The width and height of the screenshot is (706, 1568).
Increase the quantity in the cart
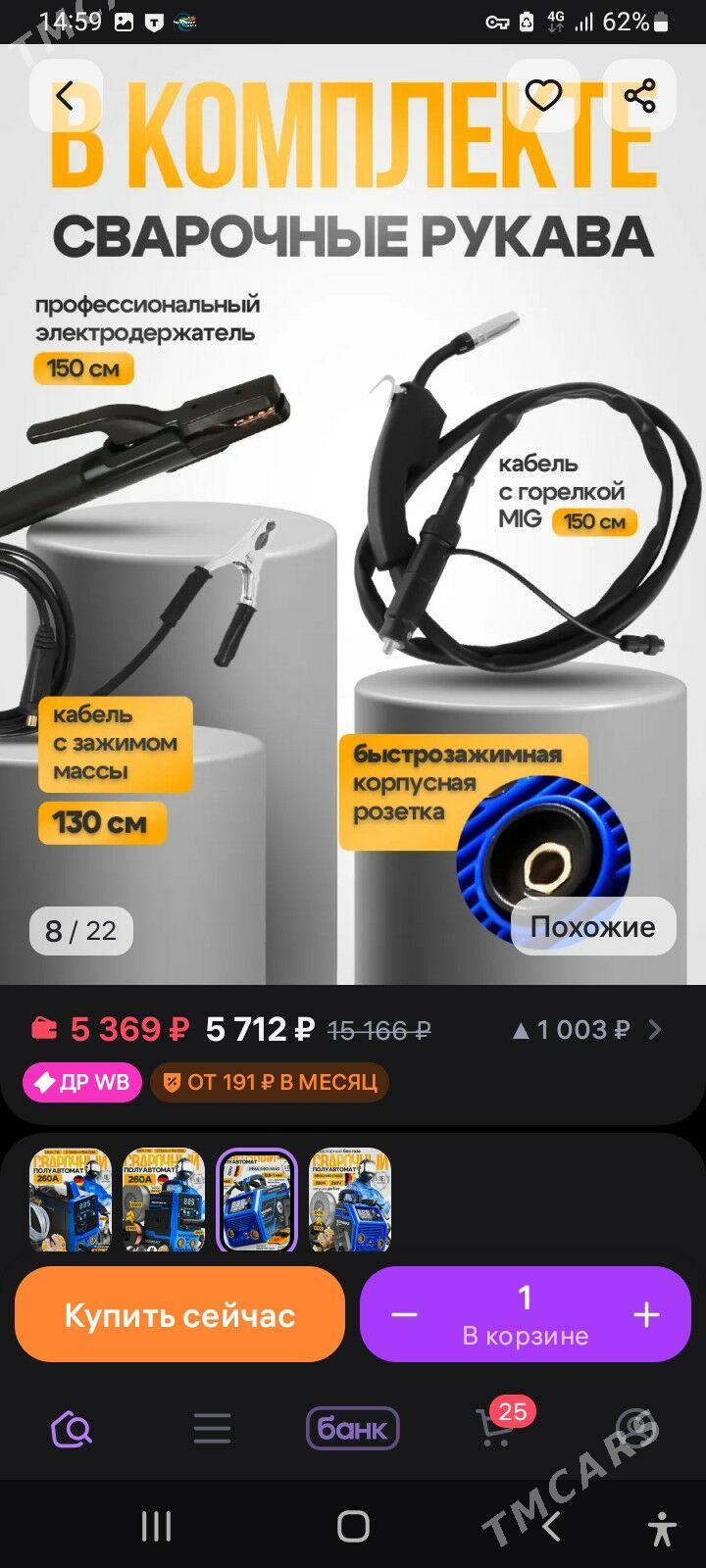(646, 1315)
